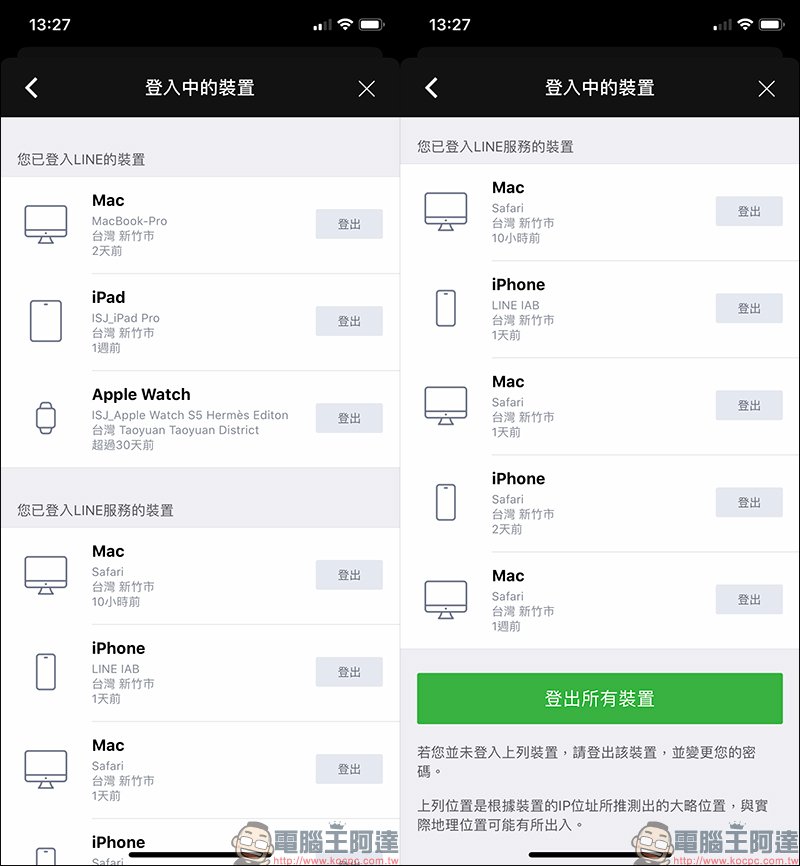Screen dimensions: 800x866
Task: Log out the Mac named MacBook-Pro
Action: (349, 224)
